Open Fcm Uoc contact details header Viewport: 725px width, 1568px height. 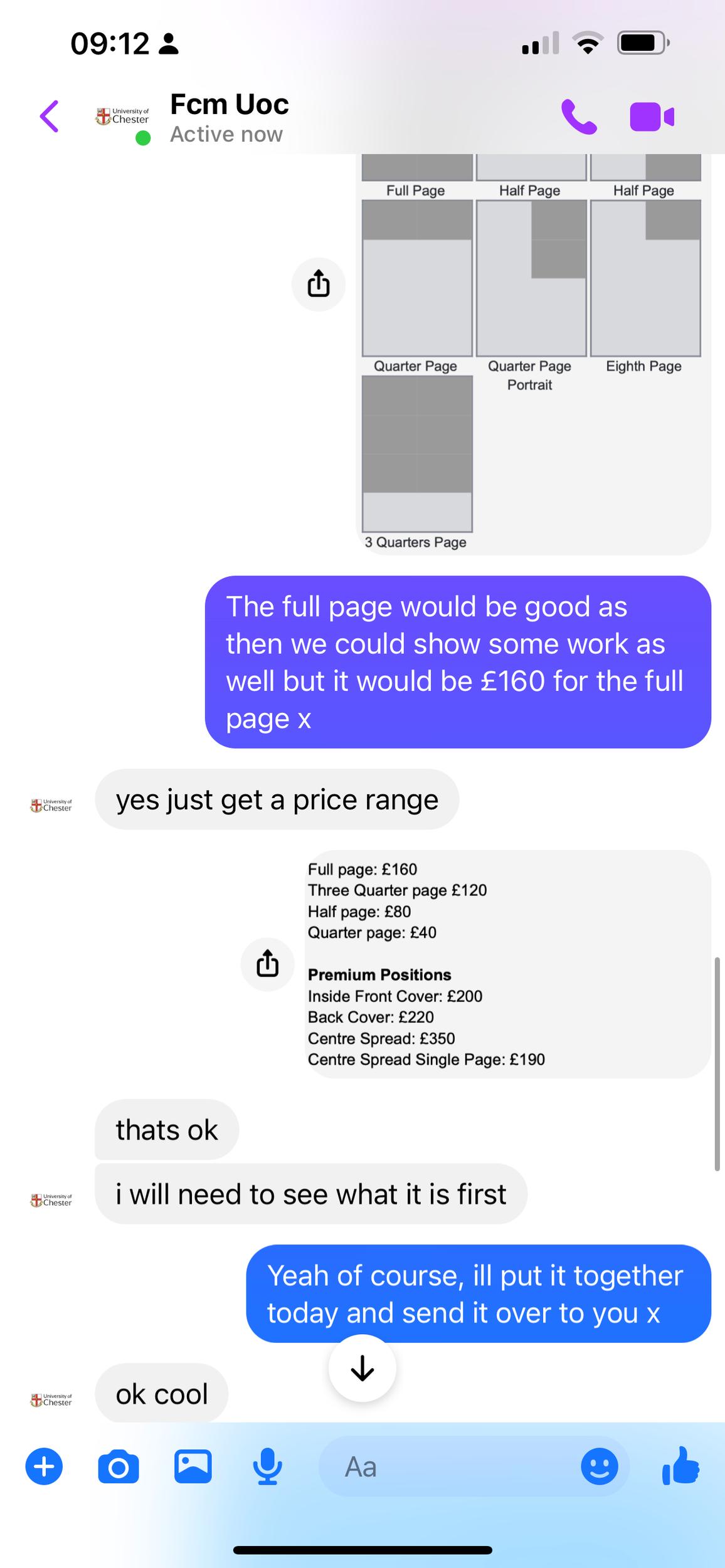click(229, 118)
